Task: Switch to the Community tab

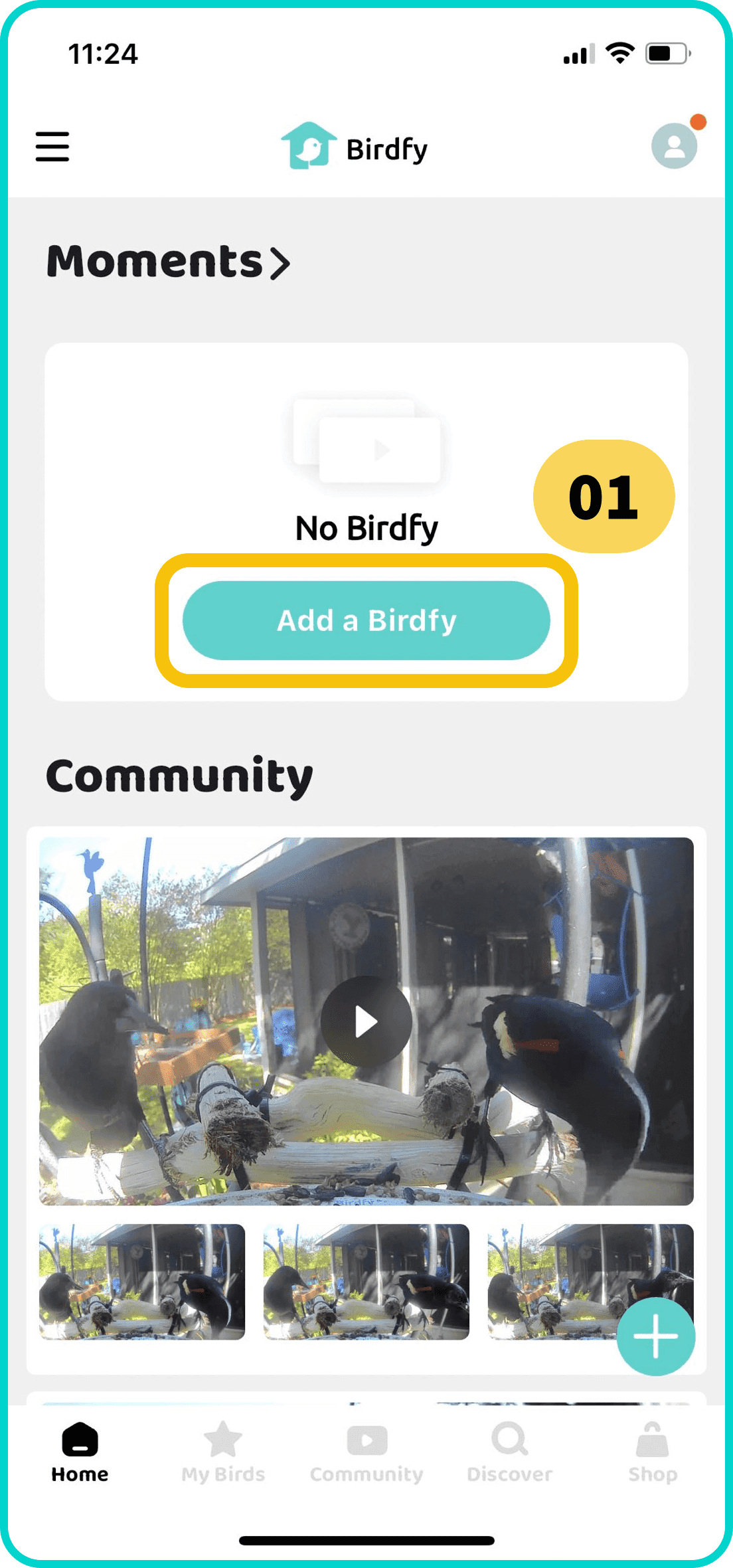Action: pyautogui.click(x=366, y=1453)
